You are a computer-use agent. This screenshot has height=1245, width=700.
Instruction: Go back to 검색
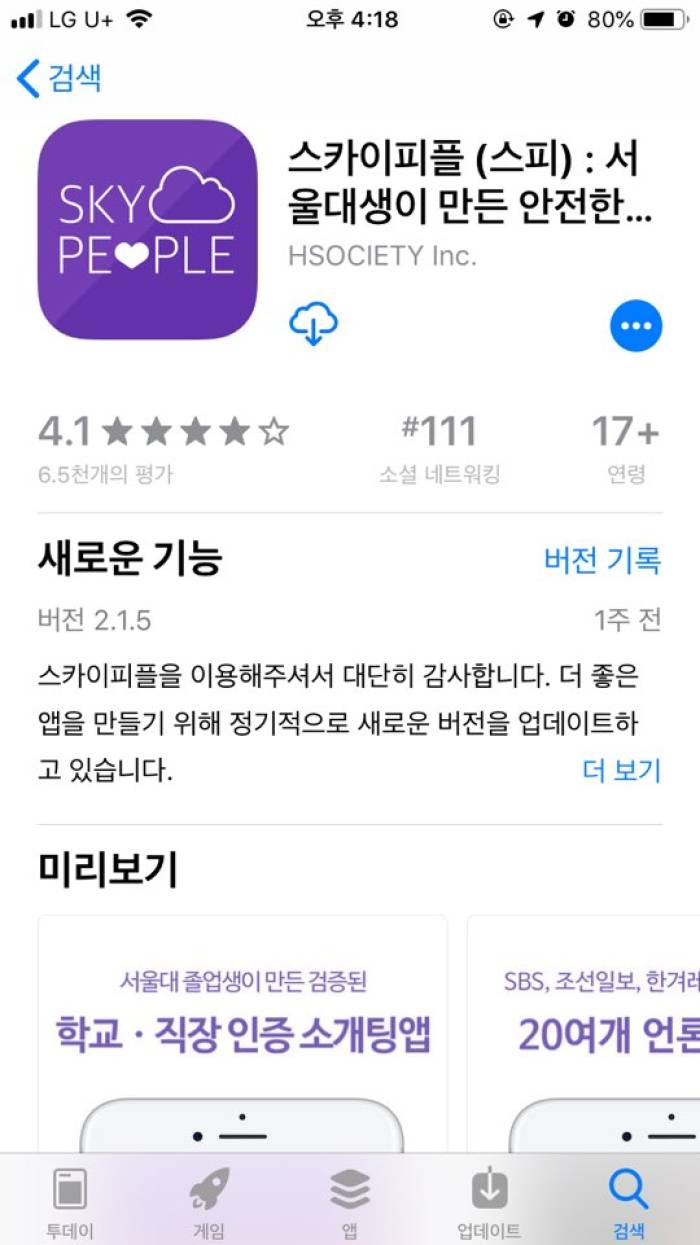pos(60,77)
